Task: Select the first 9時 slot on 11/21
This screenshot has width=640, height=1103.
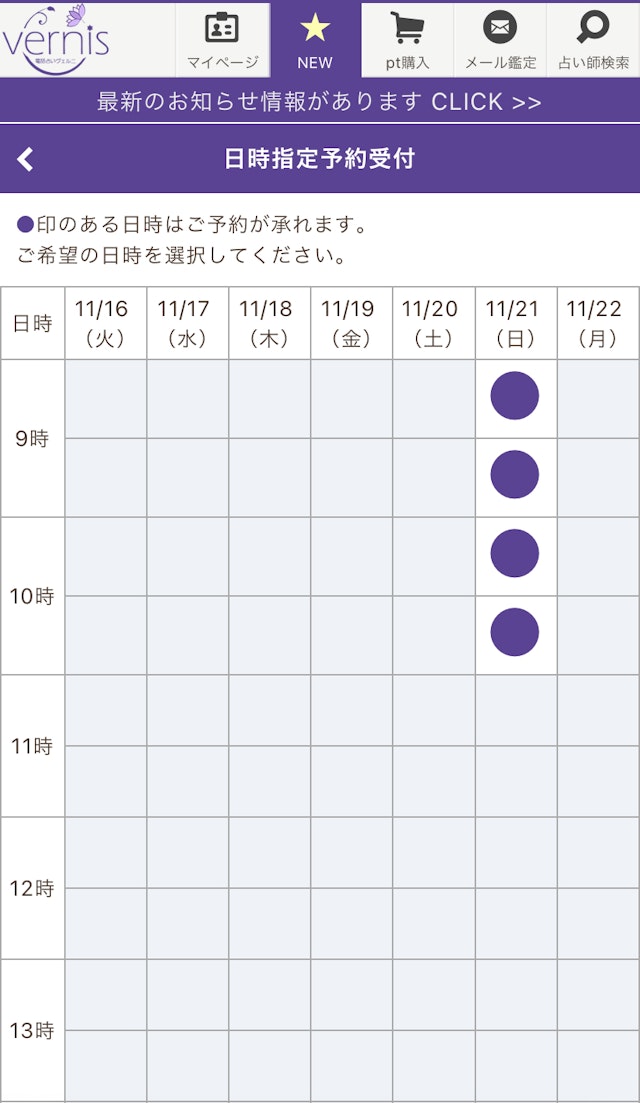Action: pos(515,396)
